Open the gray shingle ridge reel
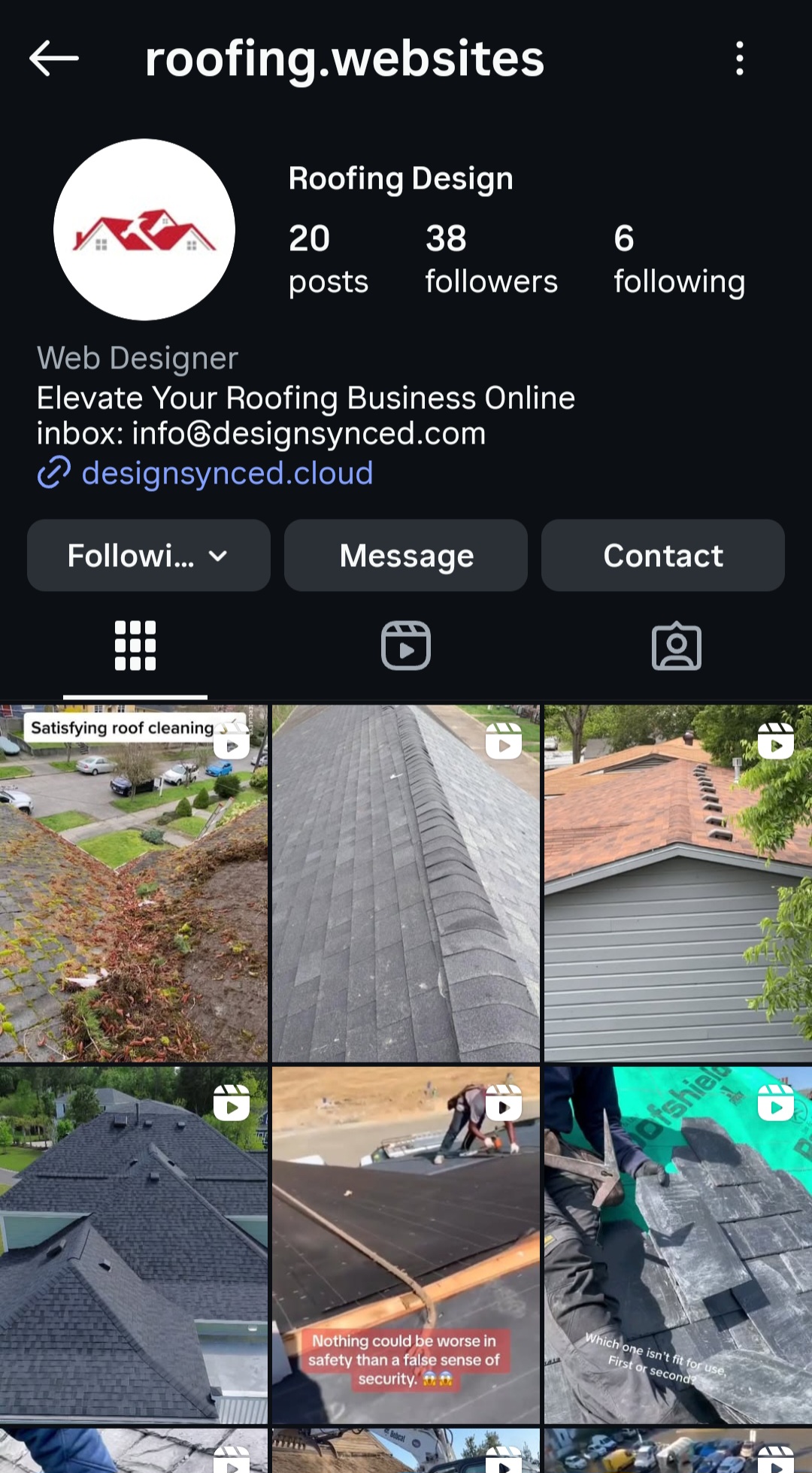Viewport: 812px width, 1473px height. pyautogui.click(x=406, y=883)
